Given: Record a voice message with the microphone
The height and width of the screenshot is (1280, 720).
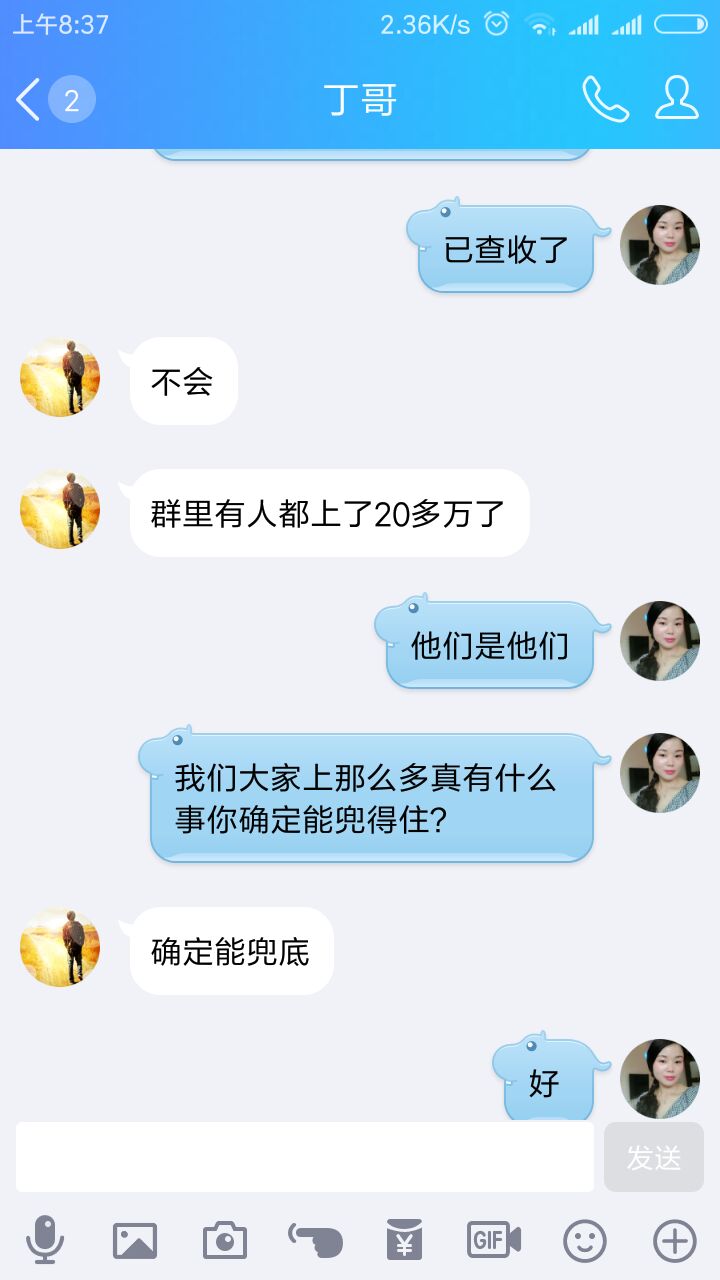Looking at the screenshot, I should pos(45,1241).
